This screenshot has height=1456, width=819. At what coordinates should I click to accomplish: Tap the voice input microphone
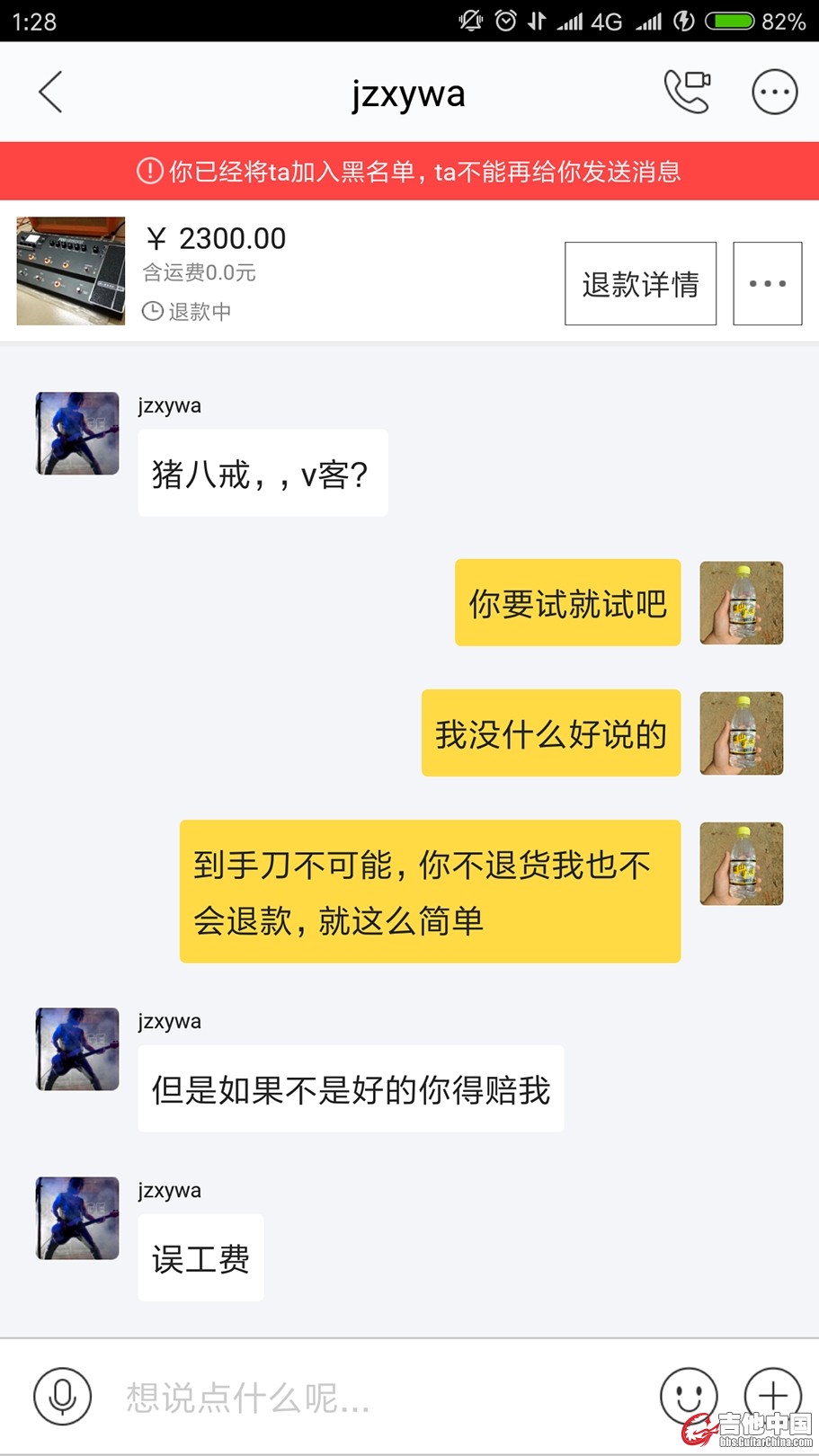(62, 1396)
